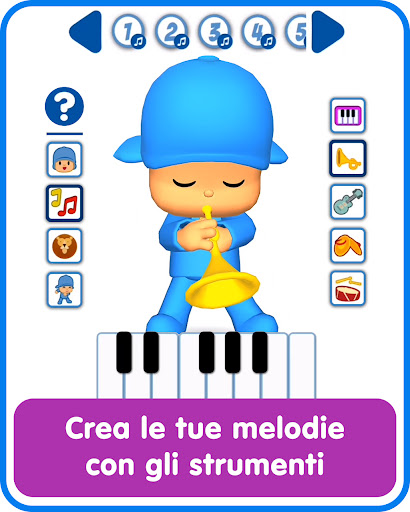Switch to the Pocoyo face mode
The image size is (410, 512).
point(64,160)
